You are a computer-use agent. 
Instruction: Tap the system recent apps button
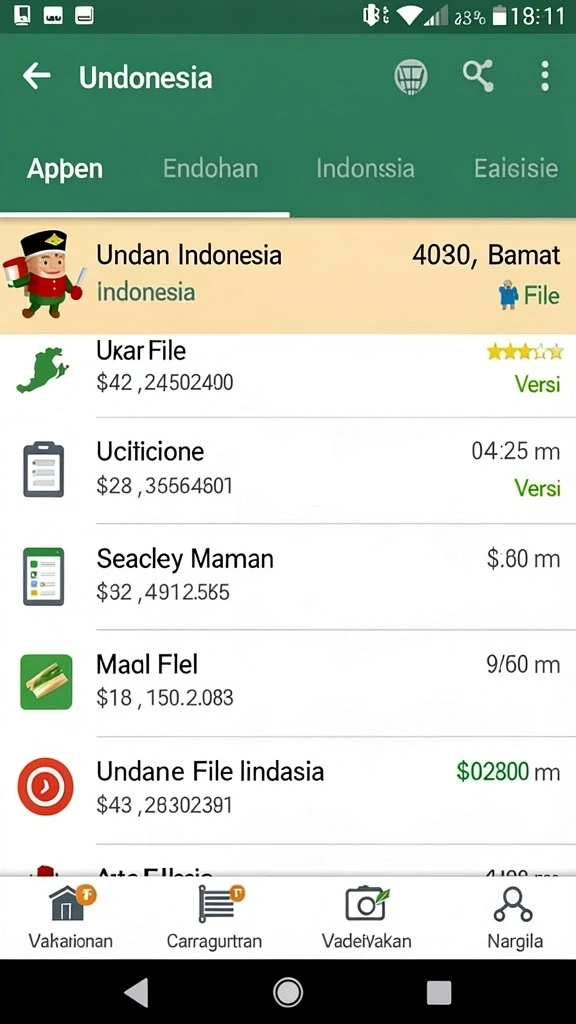point(439,992)
